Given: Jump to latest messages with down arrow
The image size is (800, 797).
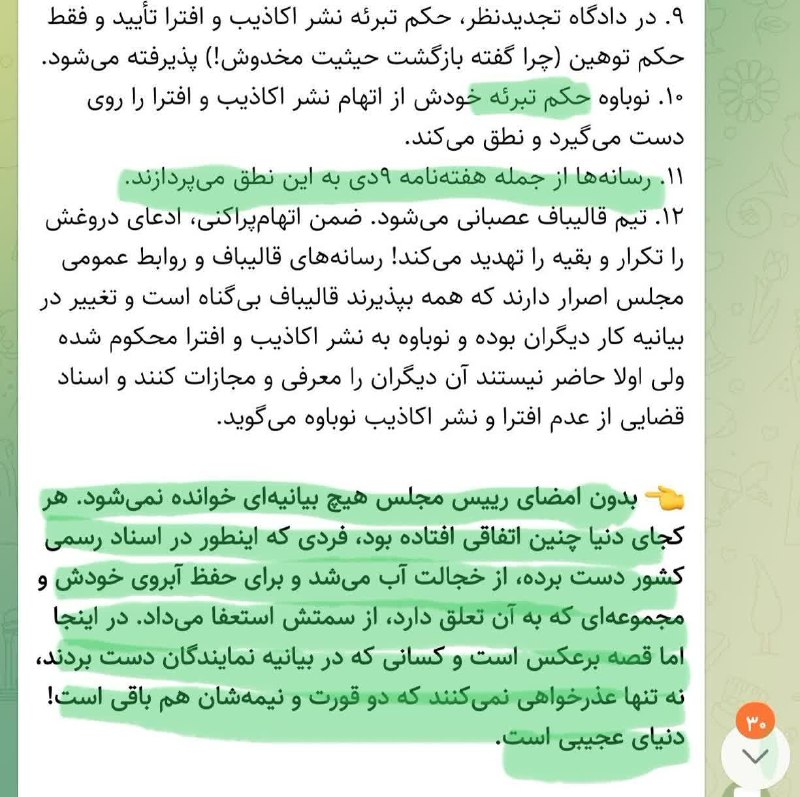Looking at the screenshot, I should (755, 756).
